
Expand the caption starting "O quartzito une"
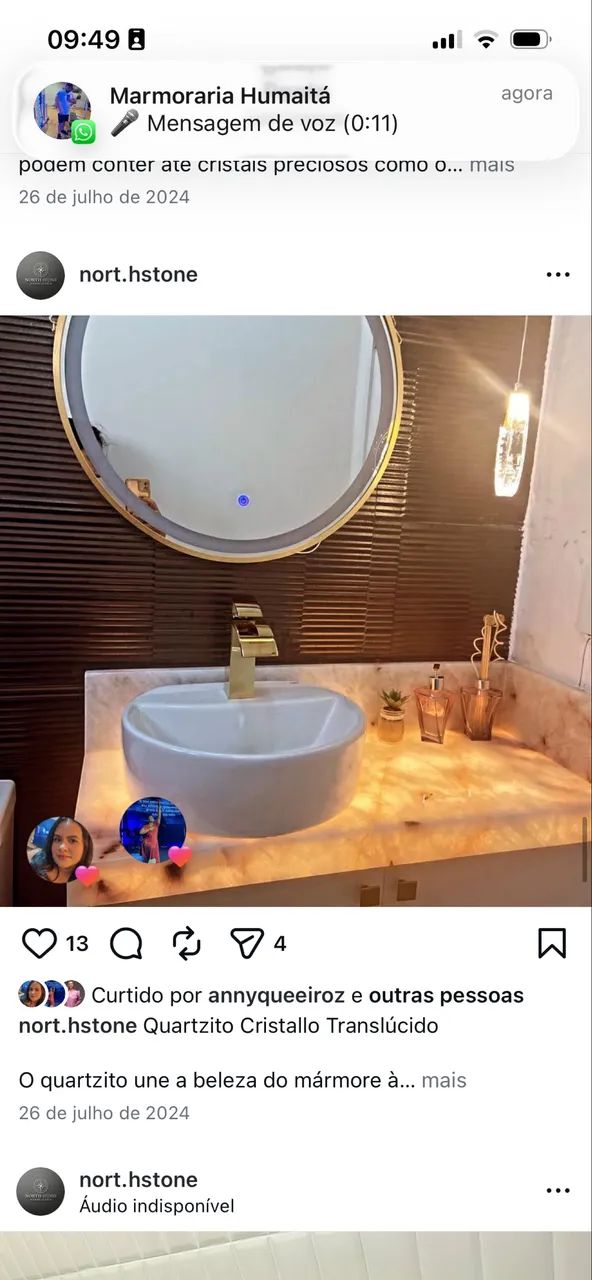[444, 1080]
